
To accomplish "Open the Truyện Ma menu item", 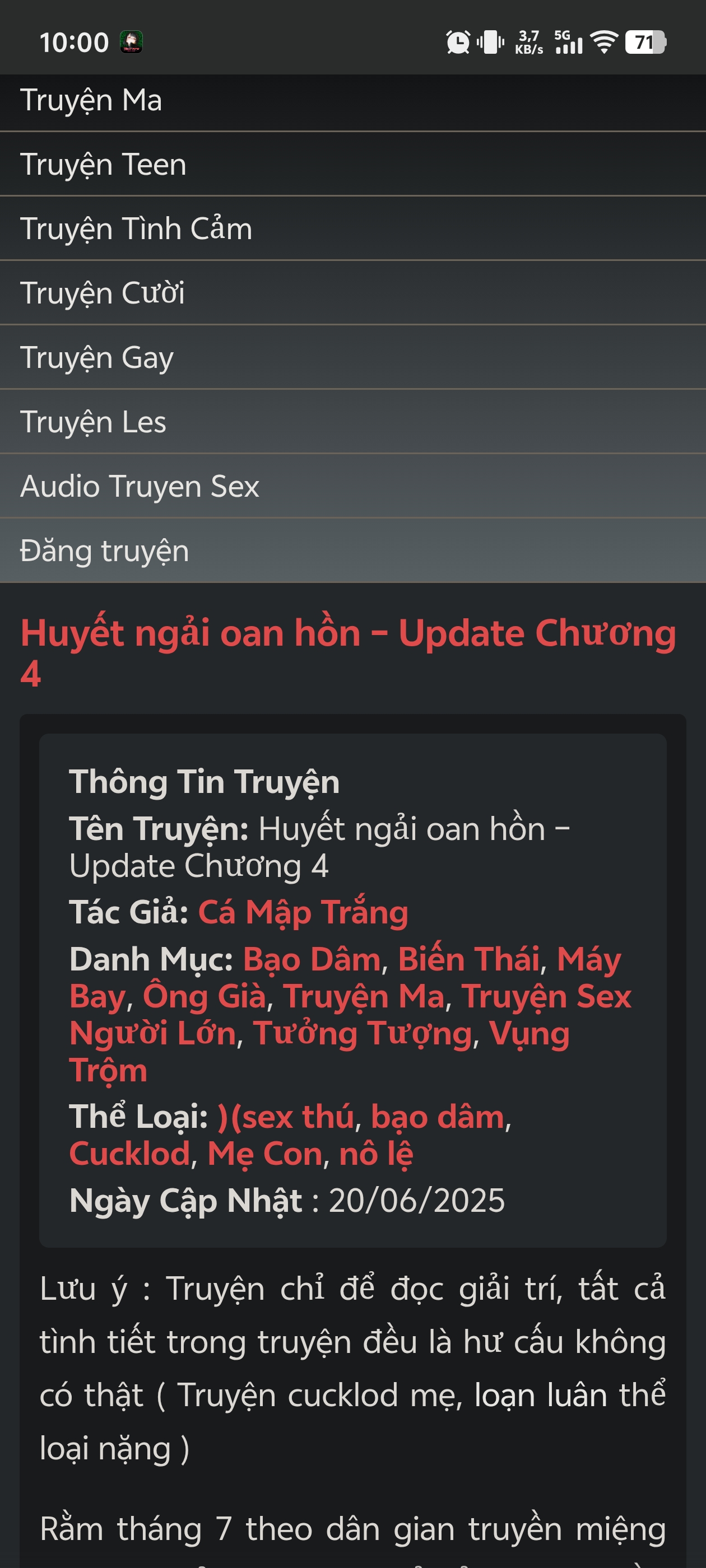I will pyautogui.click(x=91, y=100).
